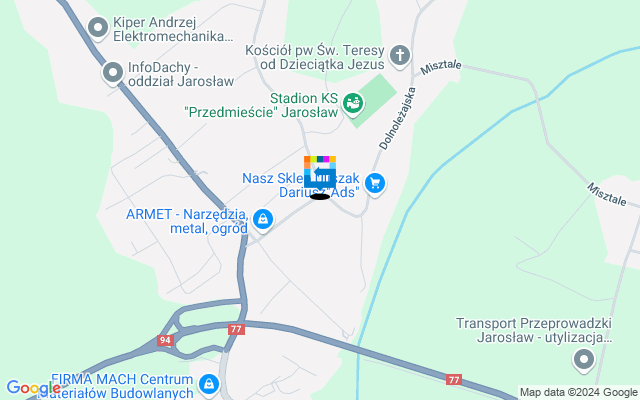Open Kościół pw Św. Teresy place marker
This screenshot has width=640, height=400.
point(400,55)
